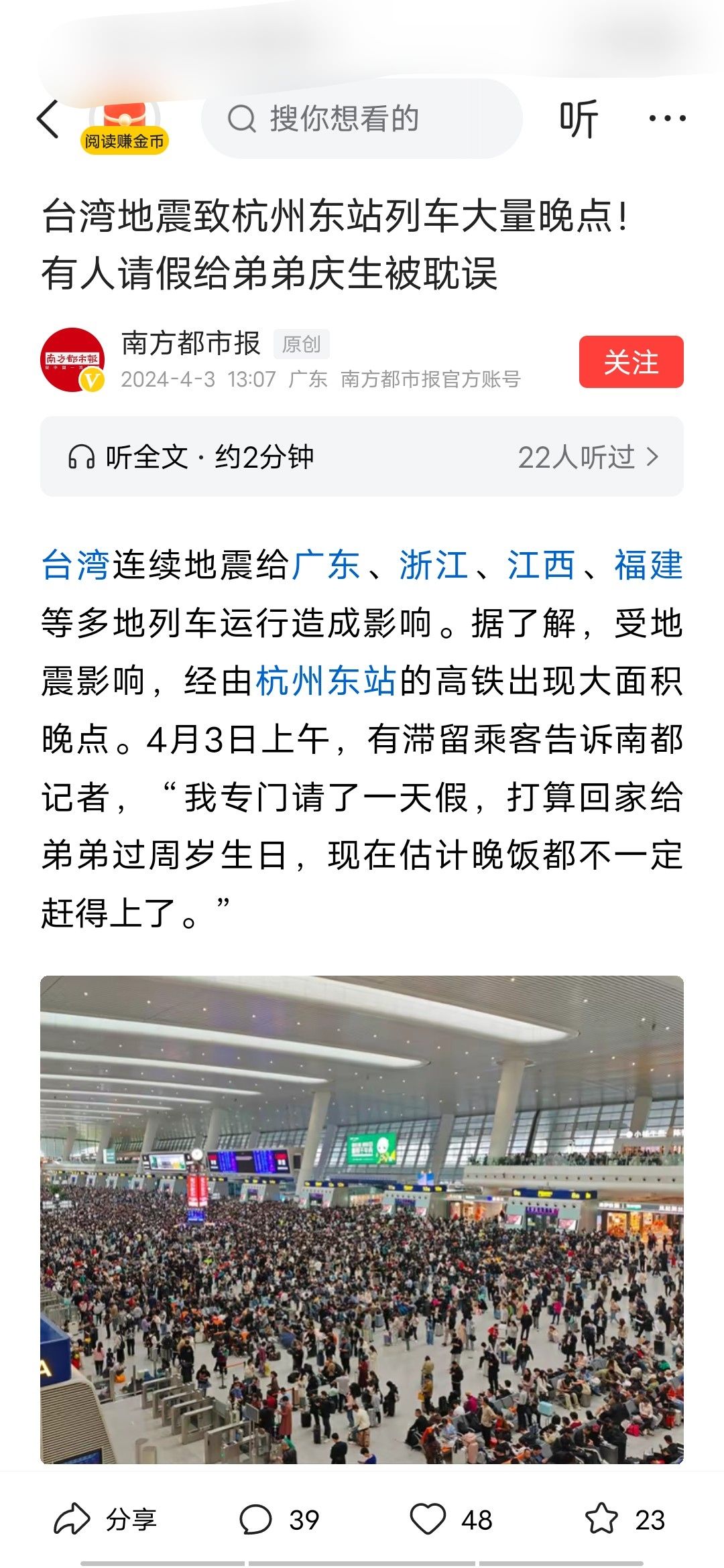Viewport: 724px width, 1568px height.
Task: Share the article via 分享
Action: point(105,1519)
